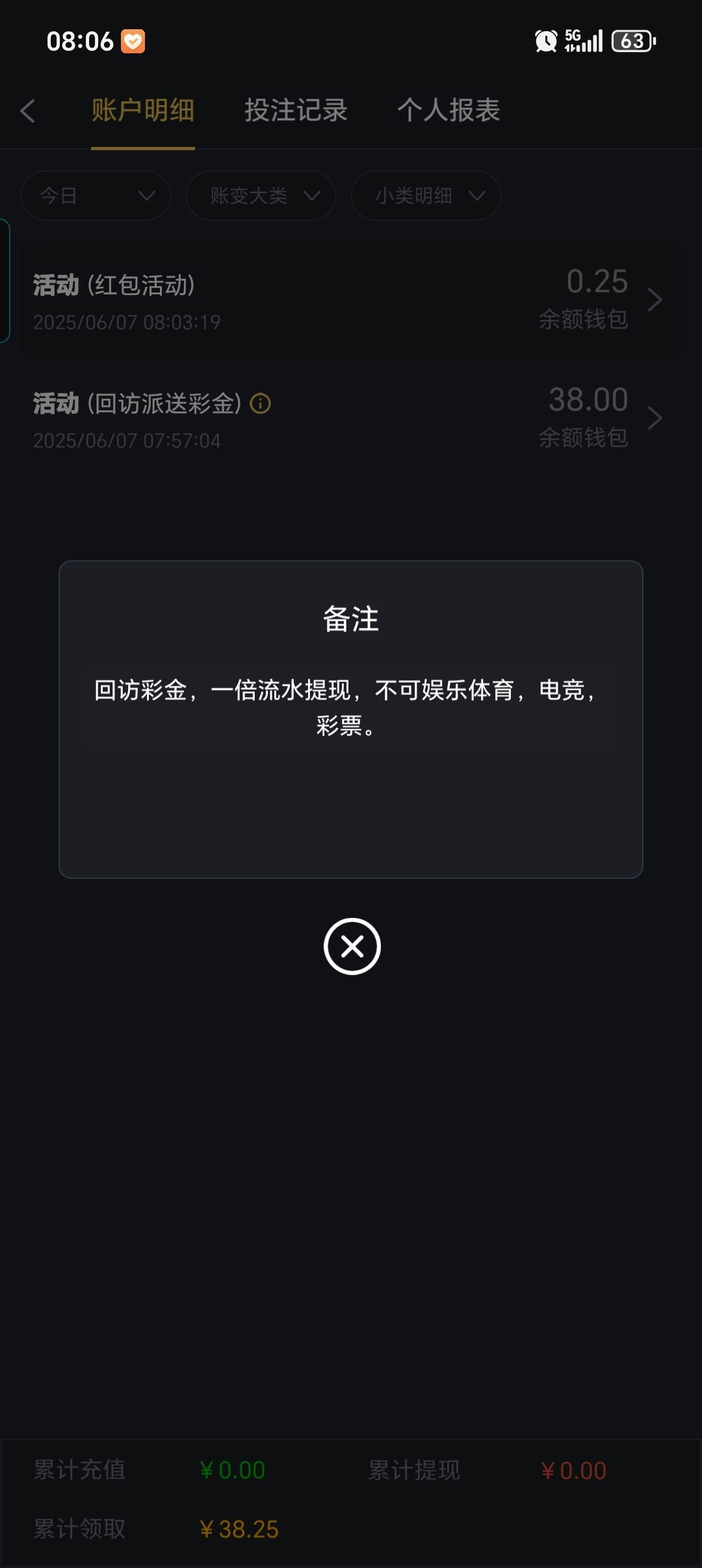Viewport: 702px width, 1568px height.
Task: Tap the info icon beside 回访派送彩金
Action: click(x=261, y=404)
